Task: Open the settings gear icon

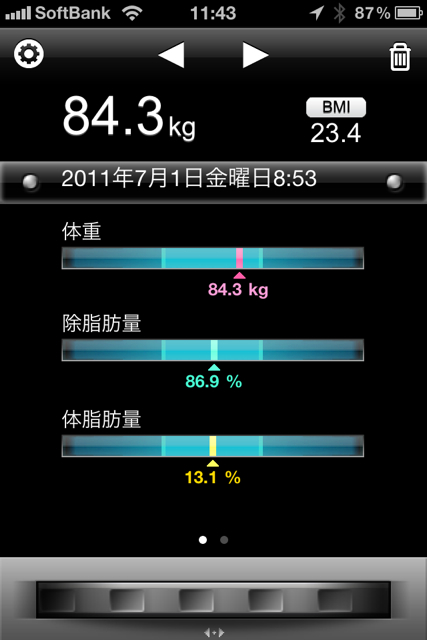Action: 29,53
